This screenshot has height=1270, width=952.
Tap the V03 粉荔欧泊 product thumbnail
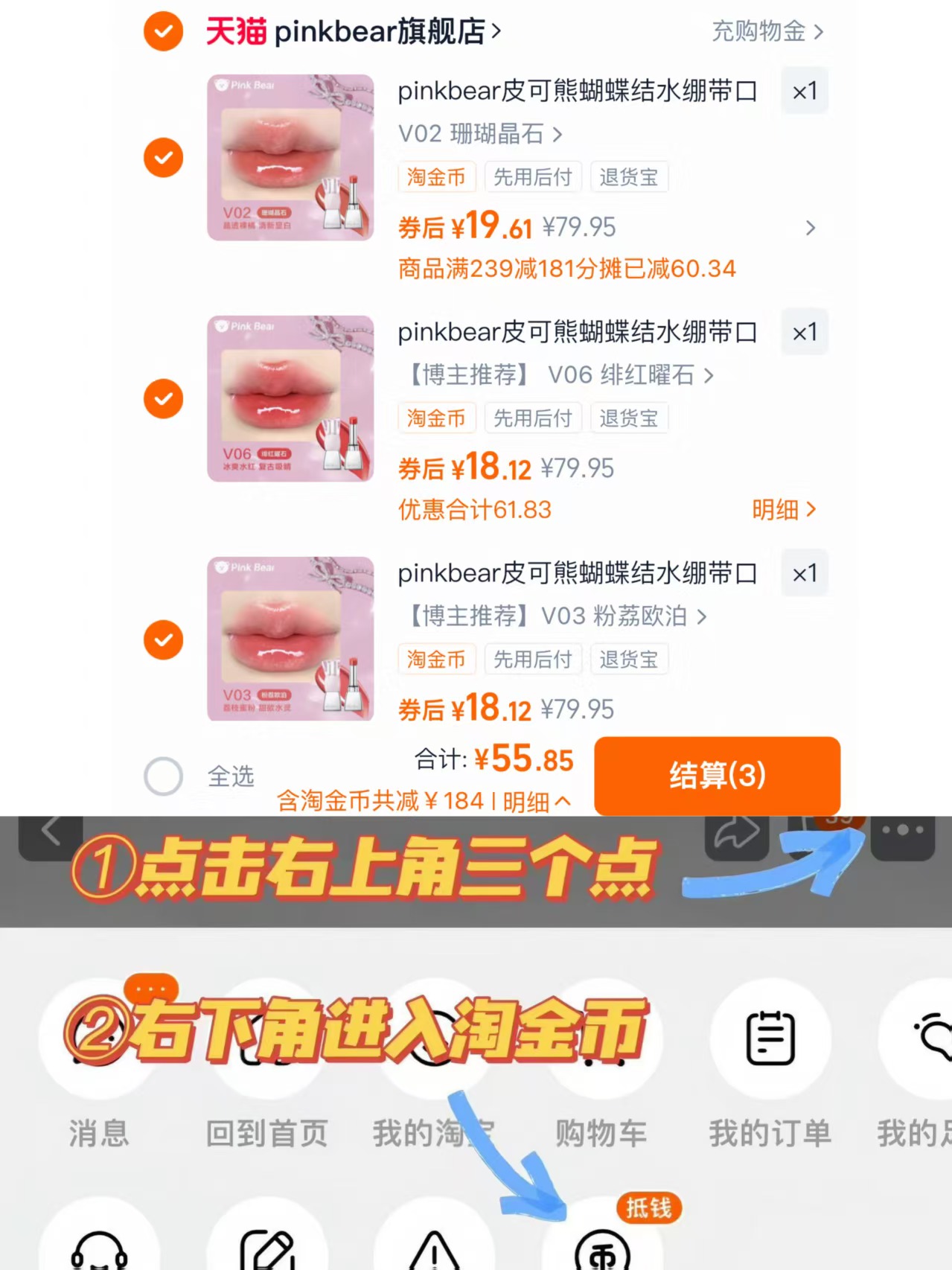[x=290, y=639]
